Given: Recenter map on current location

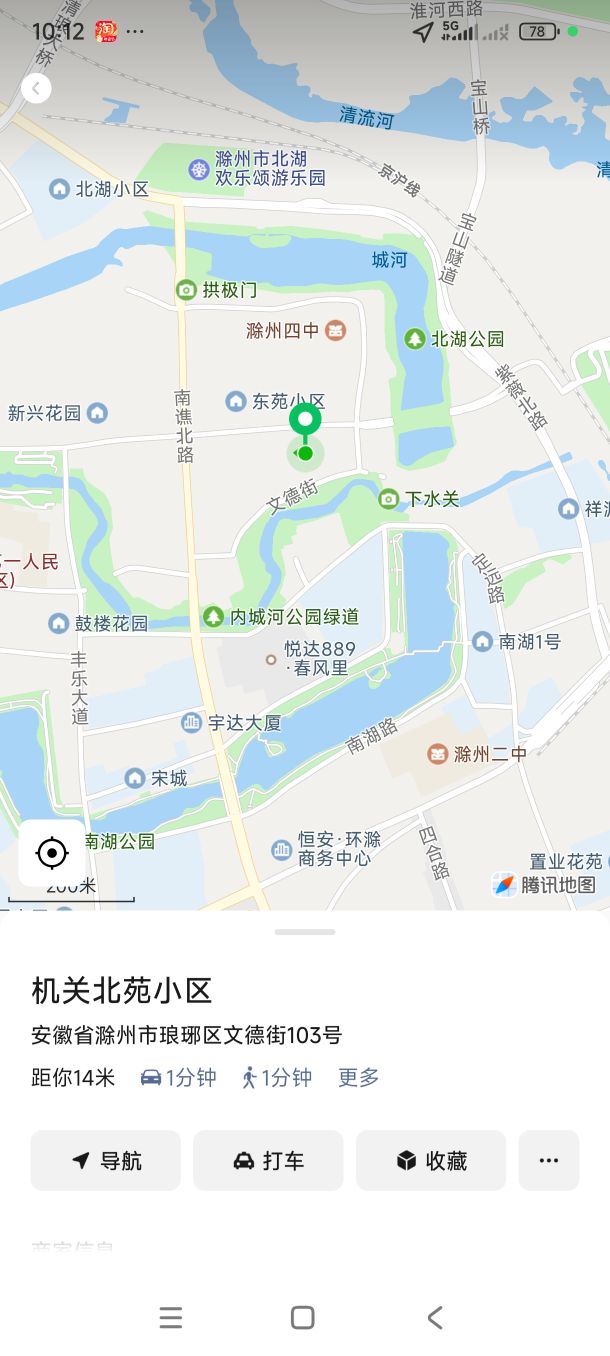Looking at the screenshot, I should (51, 853).
